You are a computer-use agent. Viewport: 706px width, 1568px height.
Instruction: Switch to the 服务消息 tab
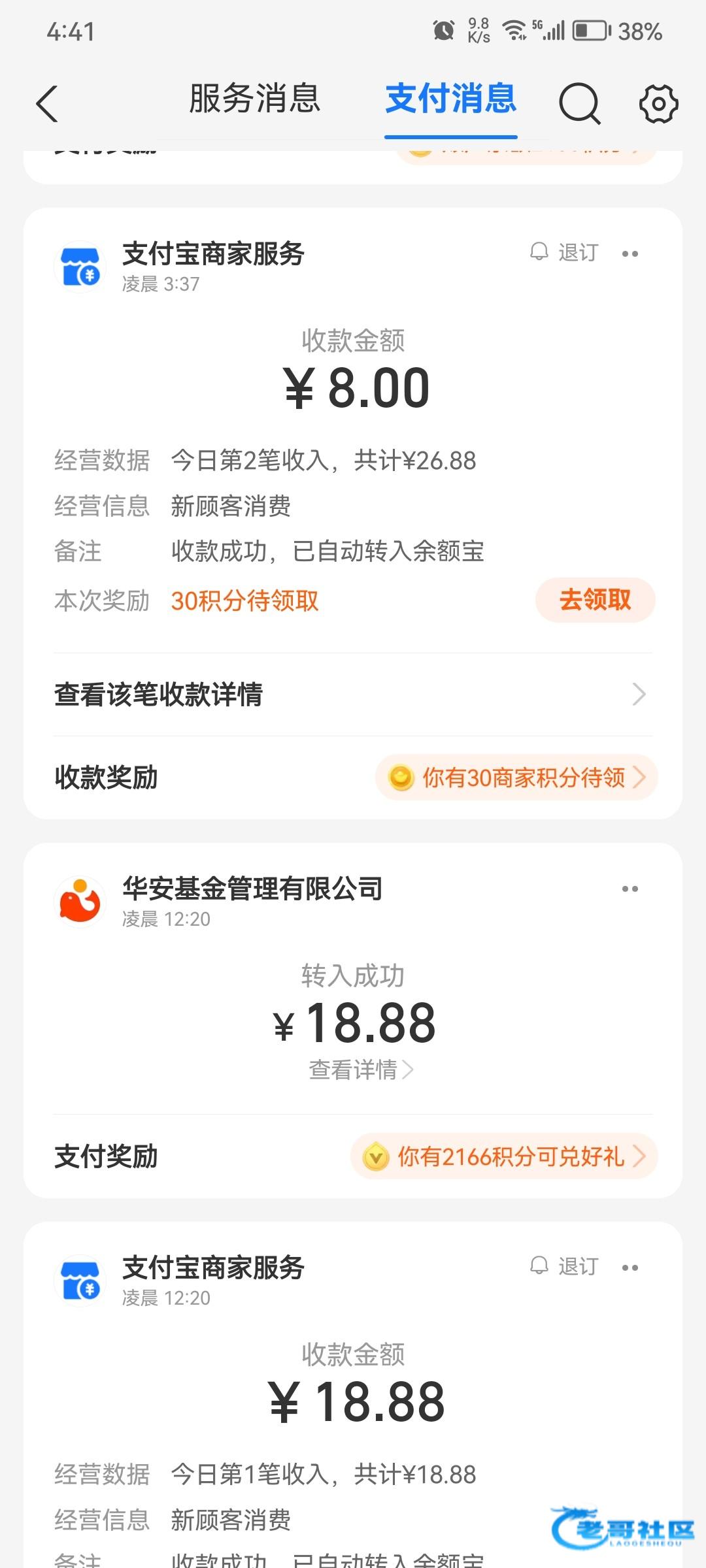click(x=254, y=99)
